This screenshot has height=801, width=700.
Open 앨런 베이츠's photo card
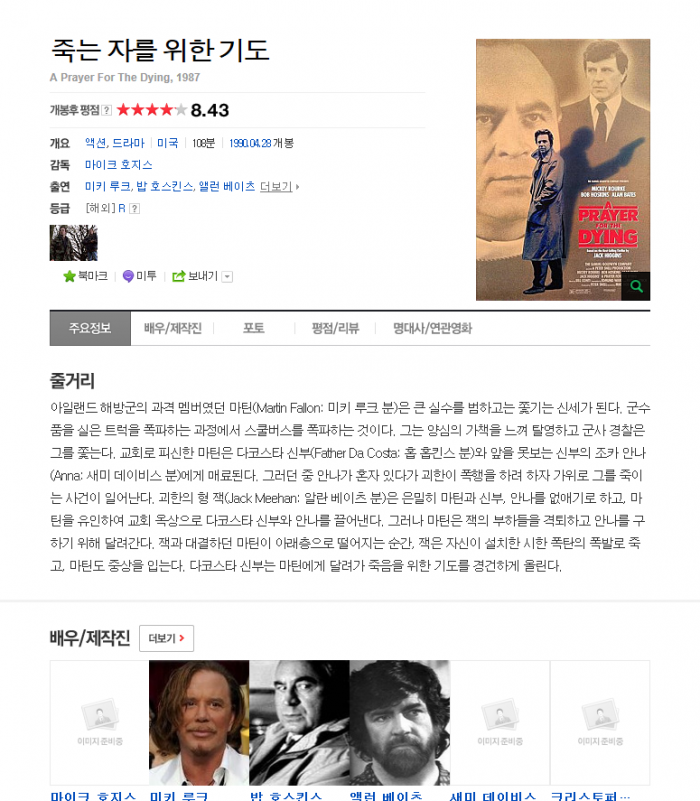[x=400, y=722]
